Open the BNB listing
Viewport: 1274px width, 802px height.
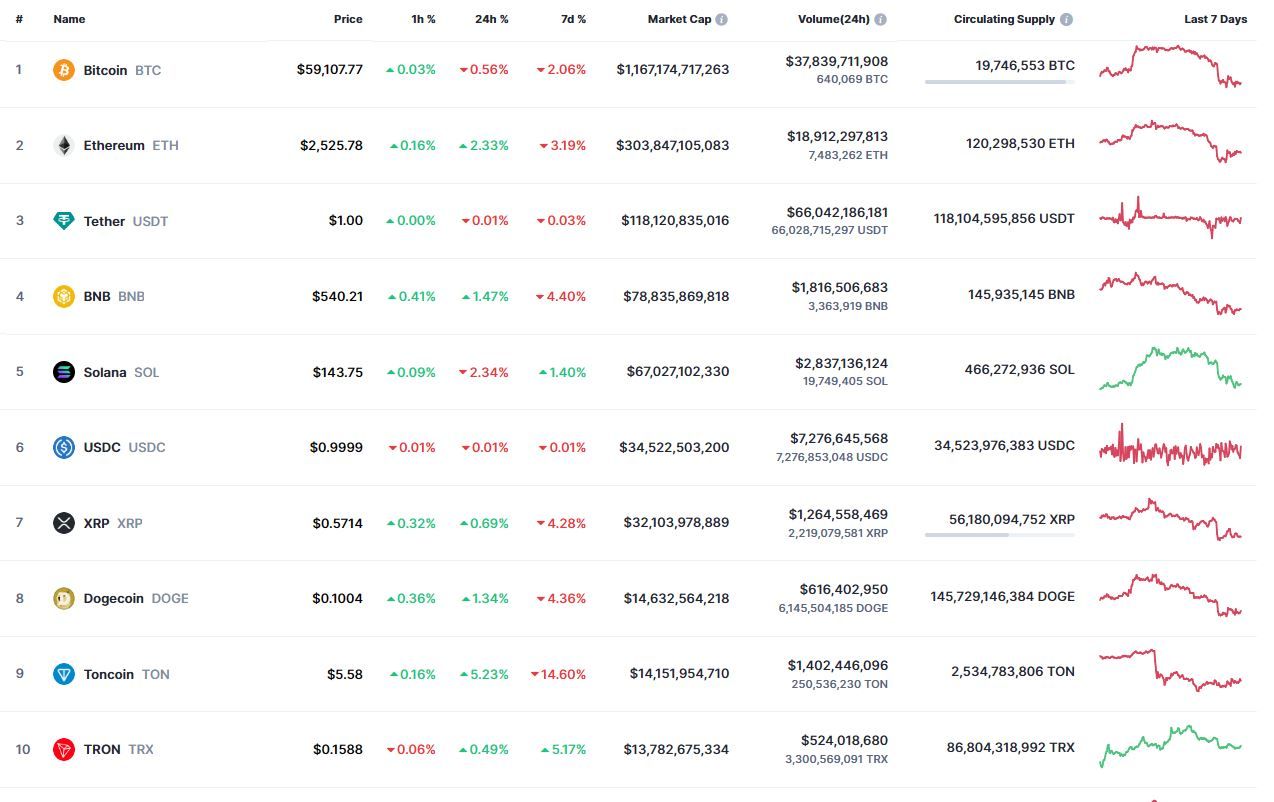(97, 296)
